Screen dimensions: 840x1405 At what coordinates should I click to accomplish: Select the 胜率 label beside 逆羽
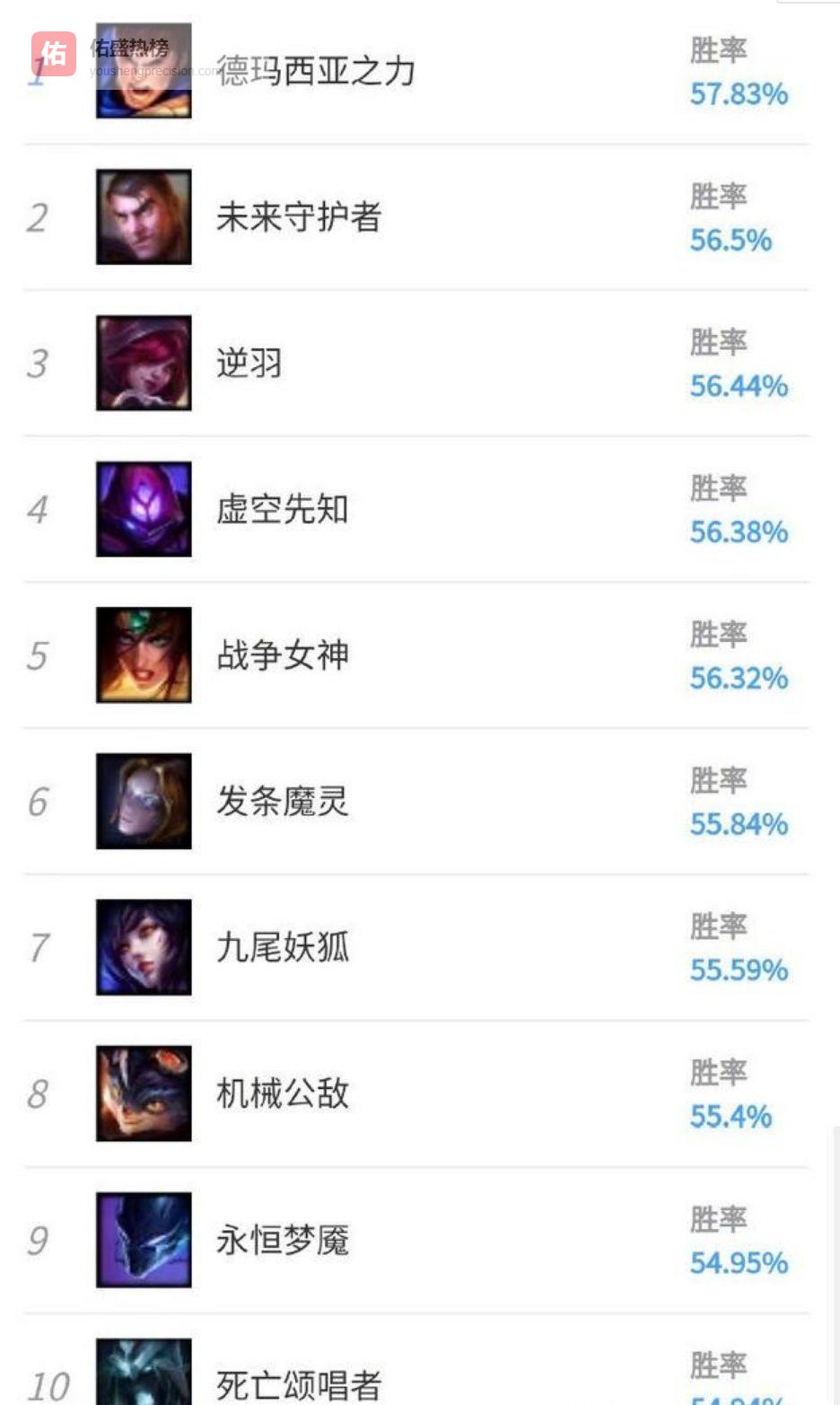(x=714, y=341)
